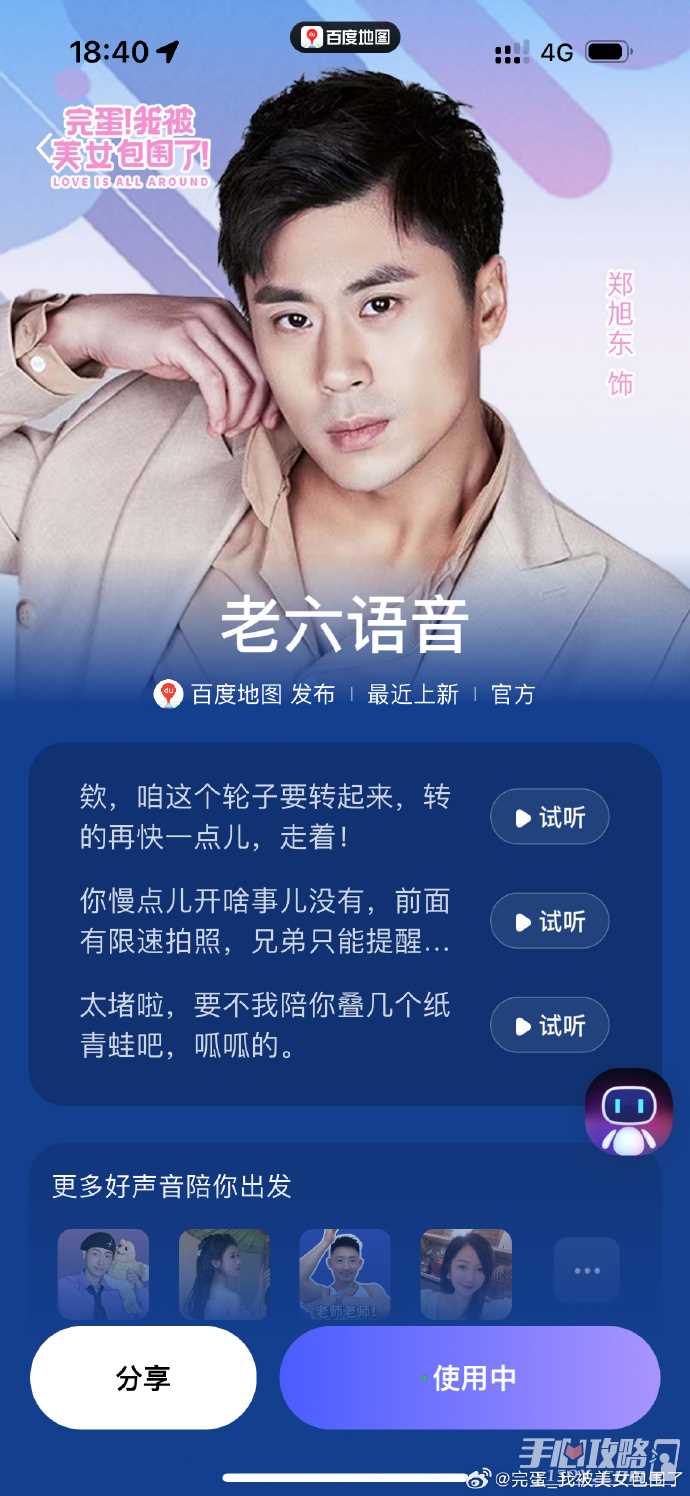Viewport: 690px width, 1496px height.
Task: Show more voice packs via the three dots
Action: click(587, 1271)
